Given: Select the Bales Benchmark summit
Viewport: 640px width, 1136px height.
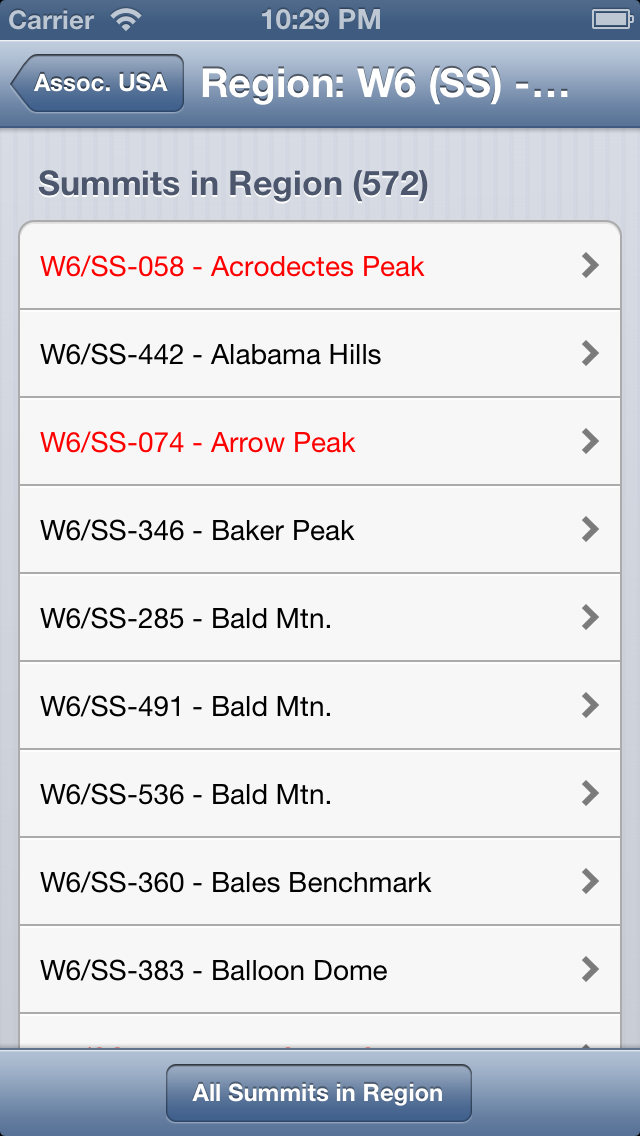Looking at the screenshot, I should (x=320, y=882).
